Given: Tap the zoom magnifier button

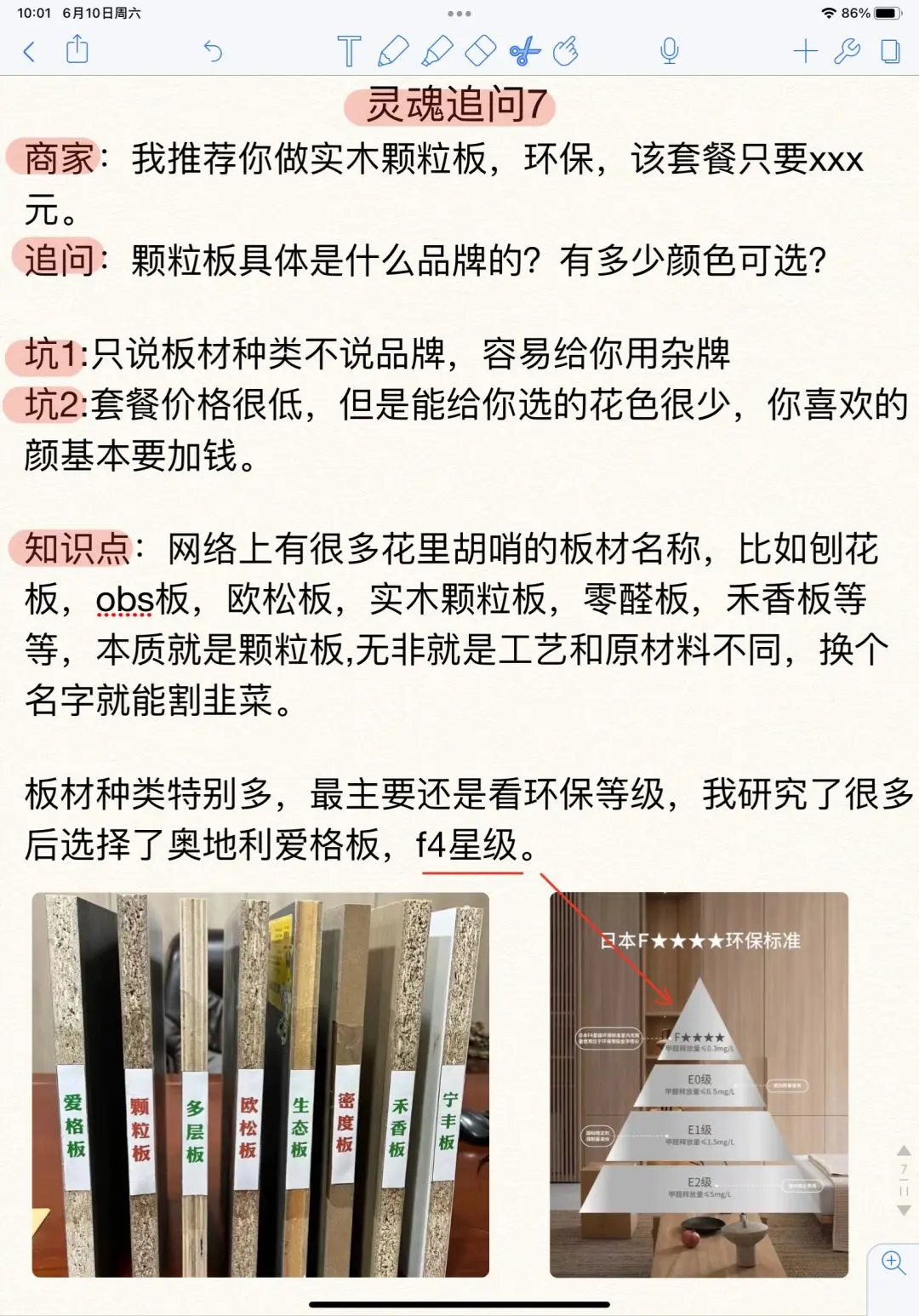Looking at the screenshot, I should 893,1262.
